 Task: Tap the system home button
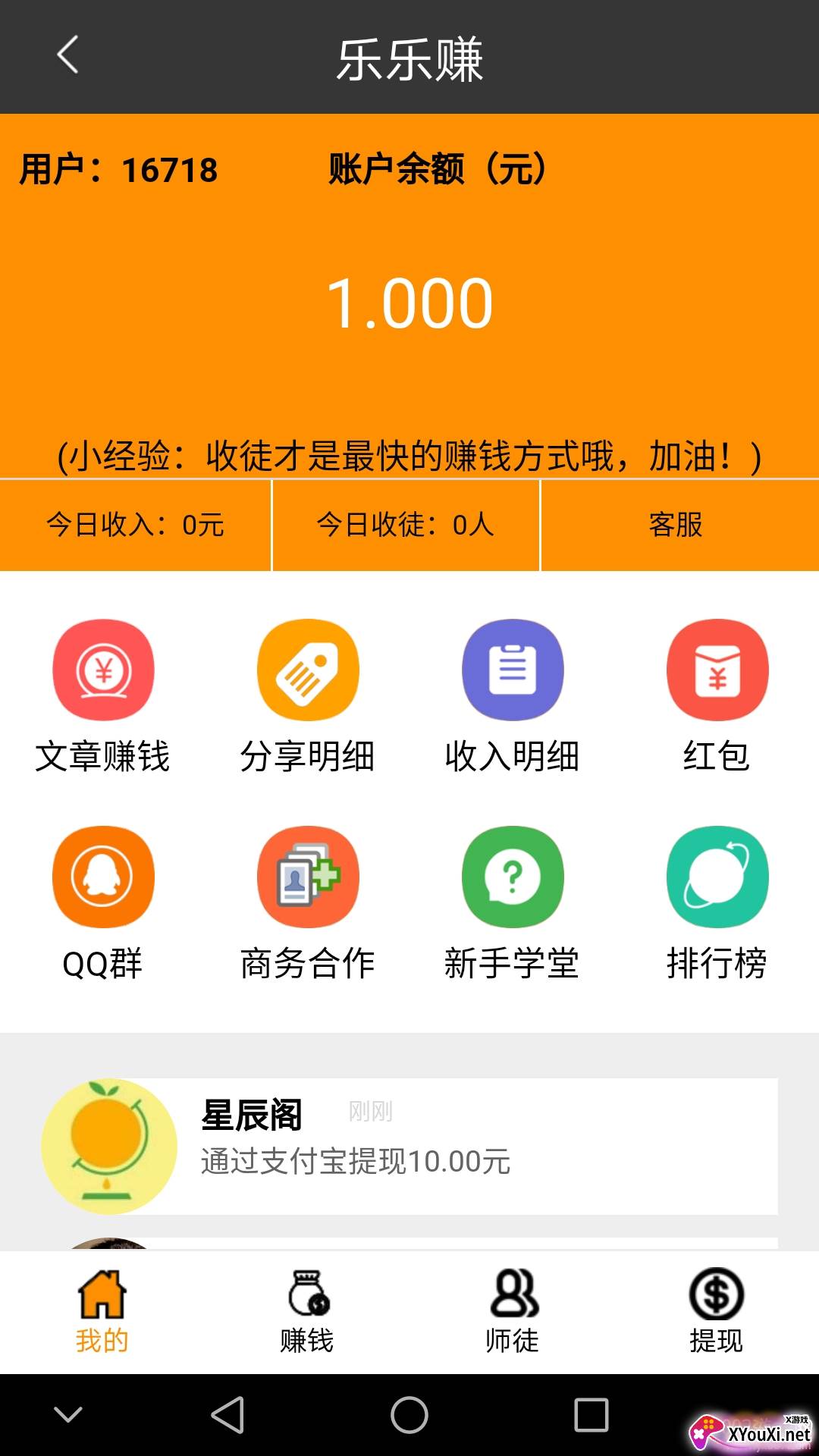click(x=409, y=1415)
